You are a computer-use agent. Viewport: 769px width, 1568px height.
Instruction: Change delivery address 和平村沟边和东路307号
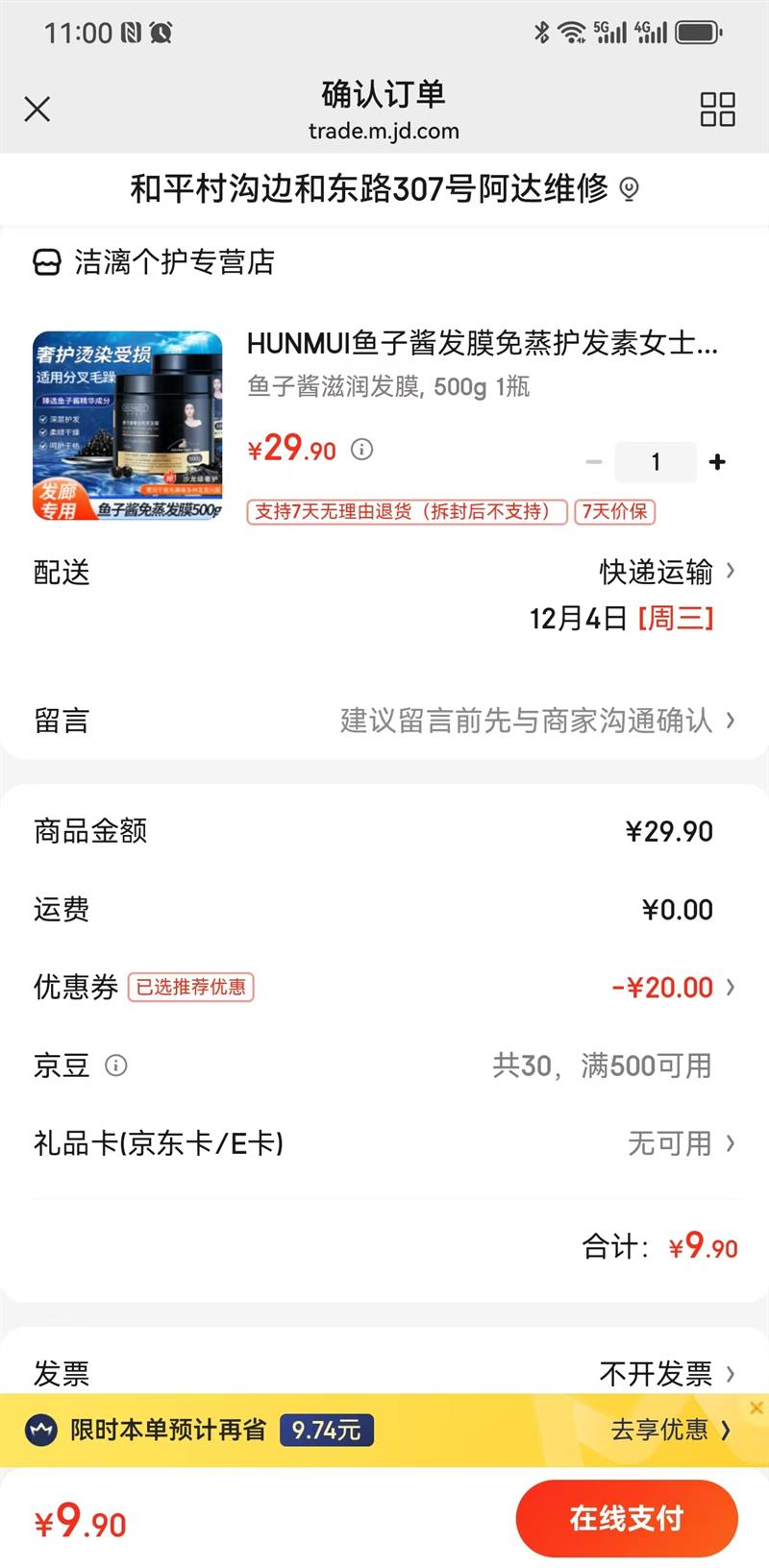pos(383,188)
